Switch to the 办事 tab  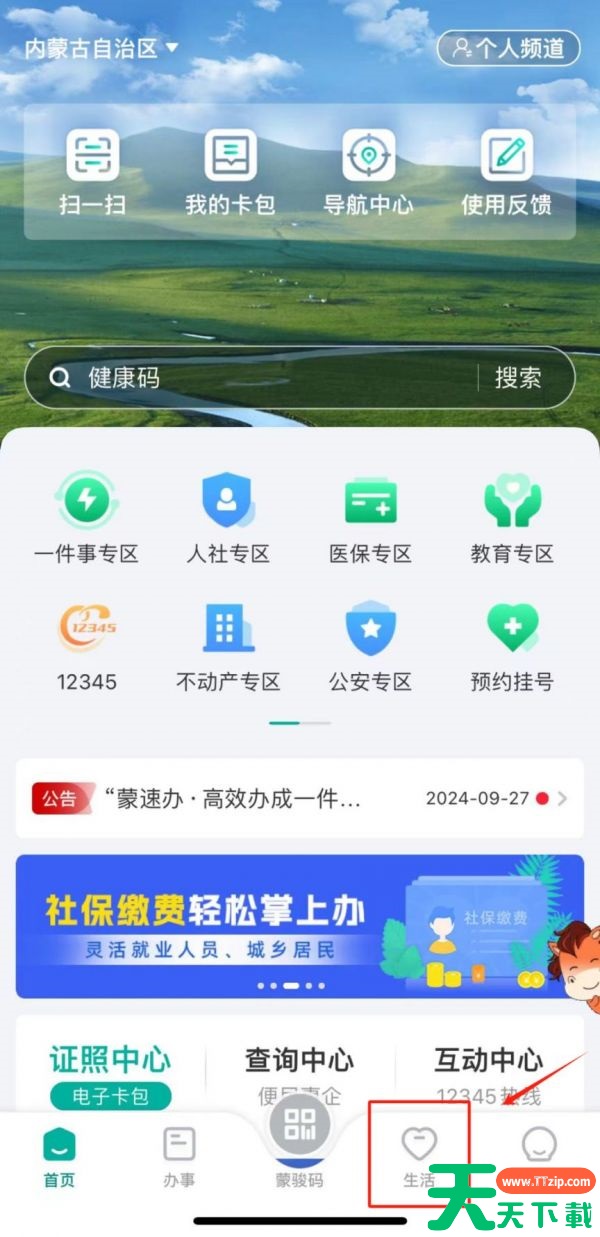(x=179, y=1155)
